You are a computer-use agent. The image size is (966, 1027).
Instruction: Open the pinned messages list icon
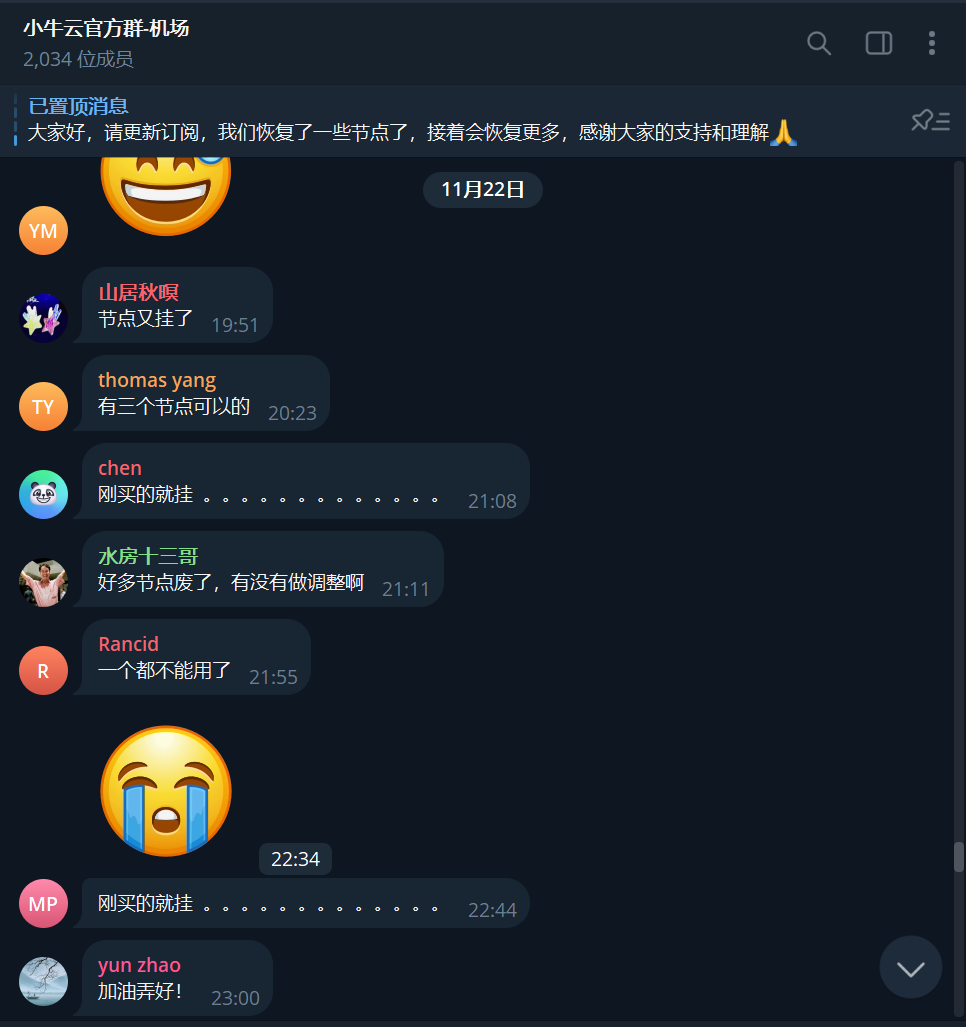pos(930,121)
